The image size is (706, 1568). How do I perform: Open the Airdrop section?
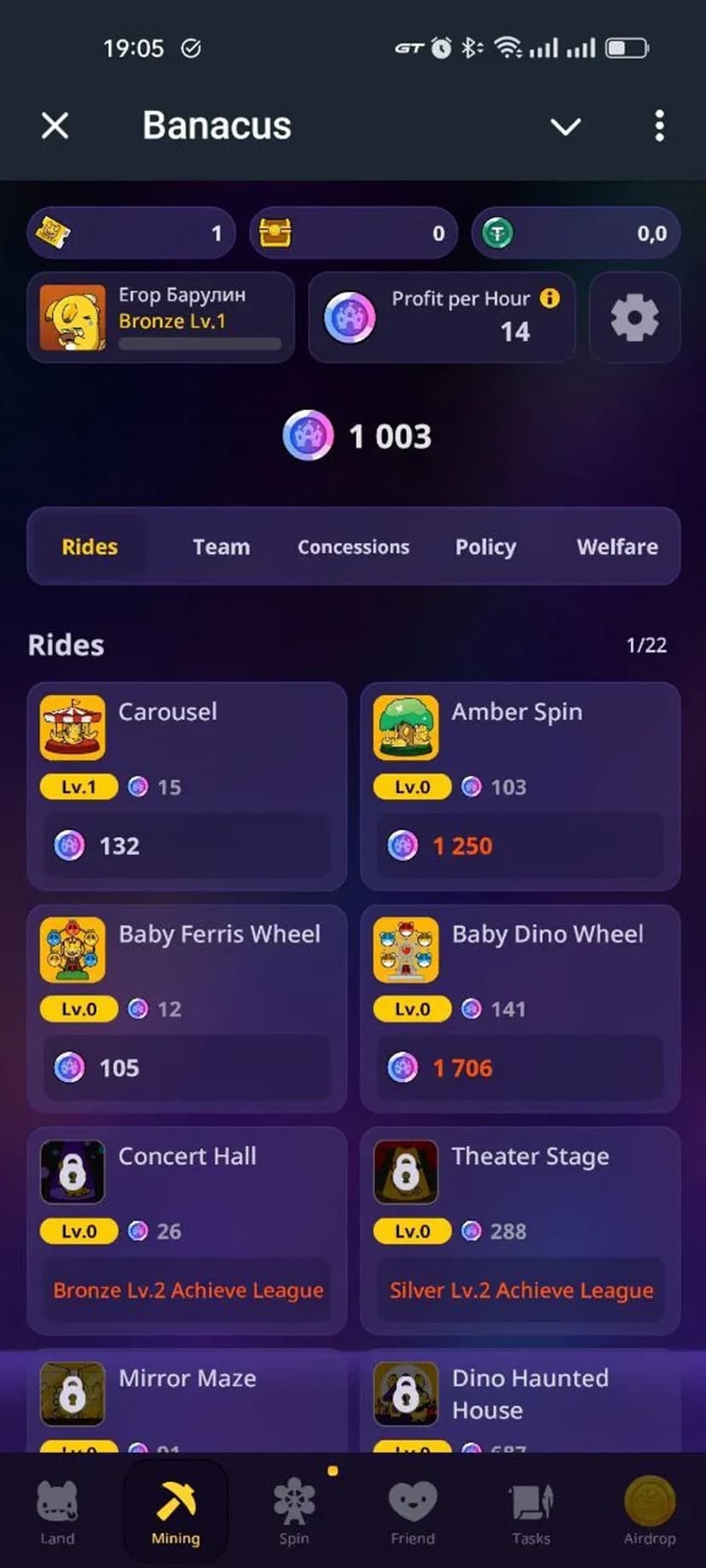(650, 1512)
